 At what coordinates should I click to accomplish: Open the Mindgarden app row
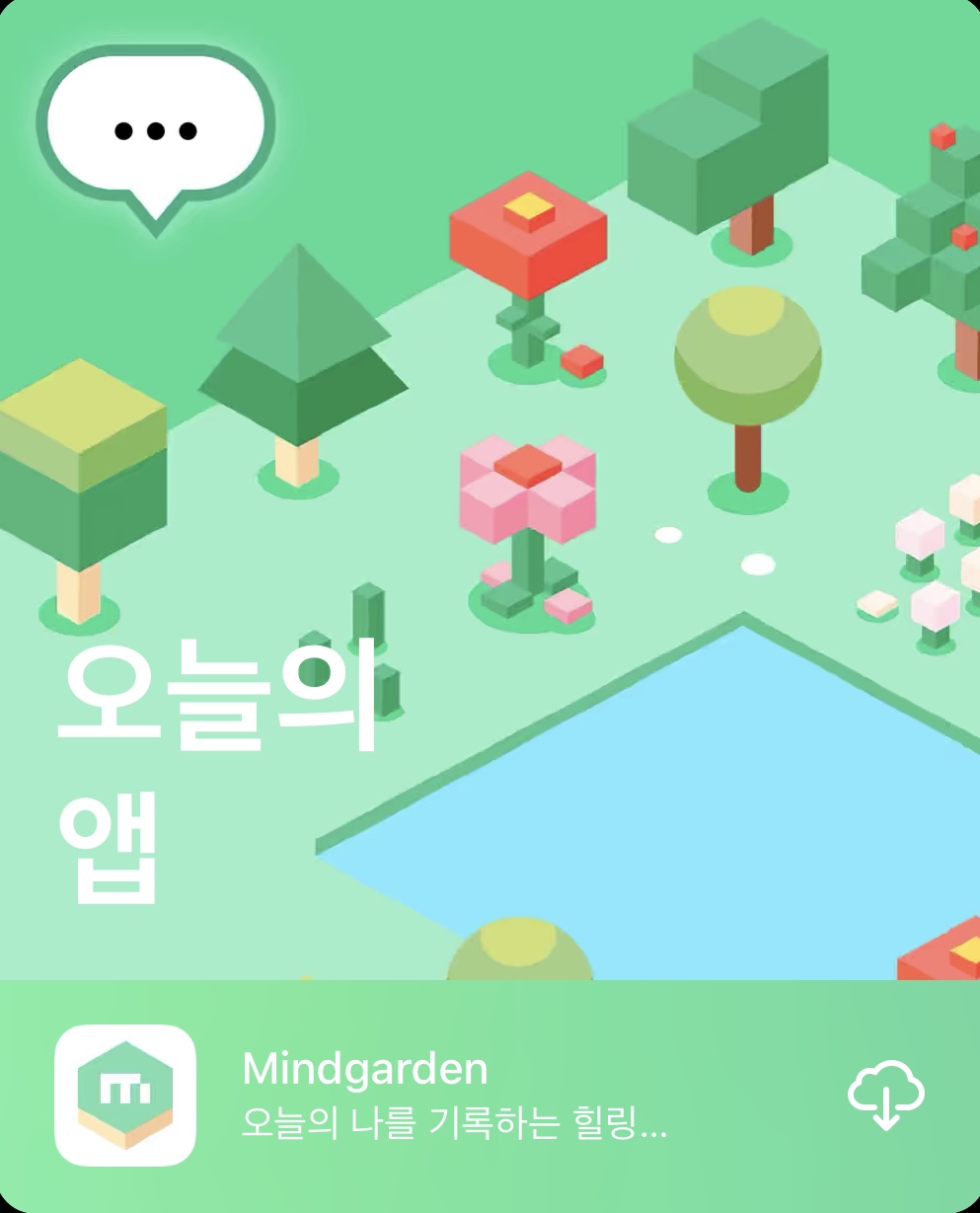(454, 1096)
